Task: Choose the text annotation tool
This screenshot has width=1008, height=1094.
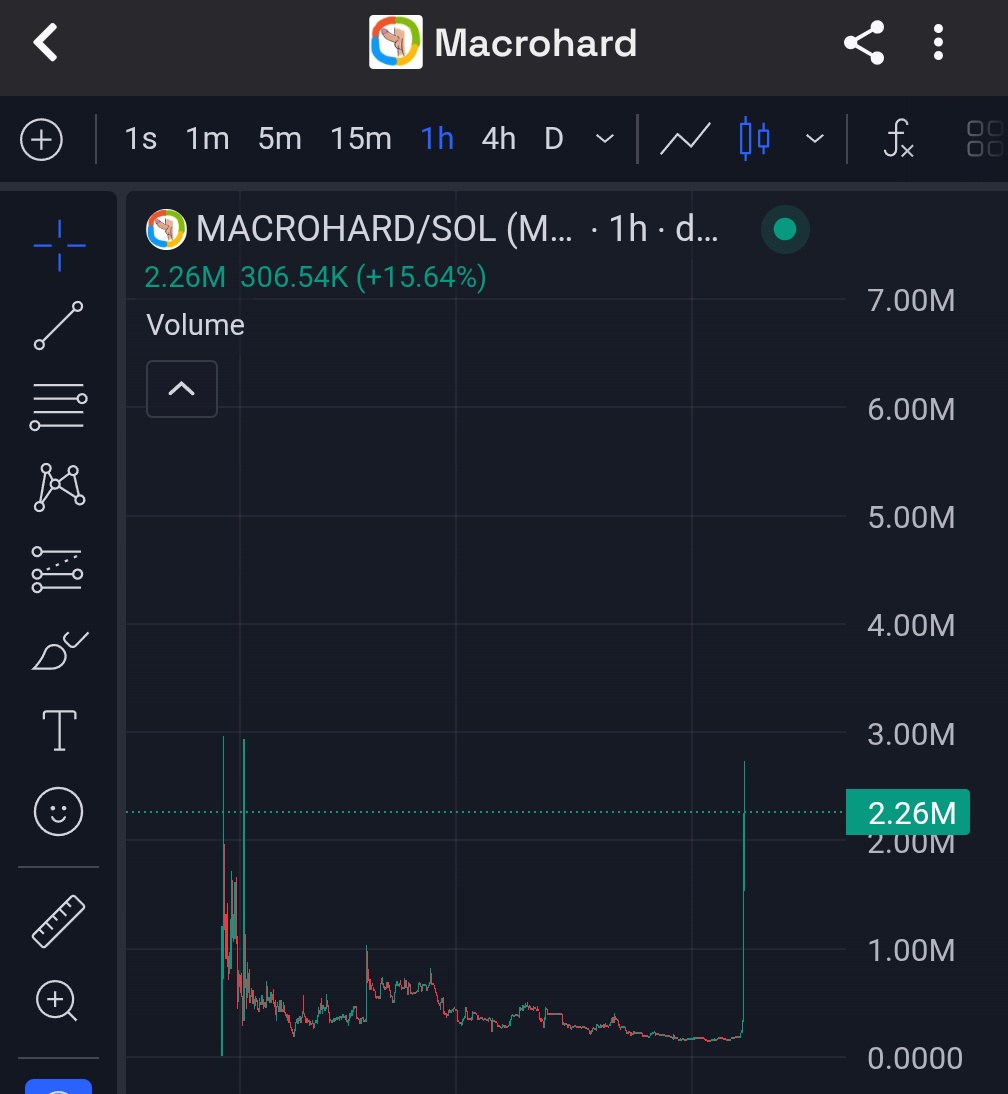Action: pyautogui.click(x=59, y=730)
